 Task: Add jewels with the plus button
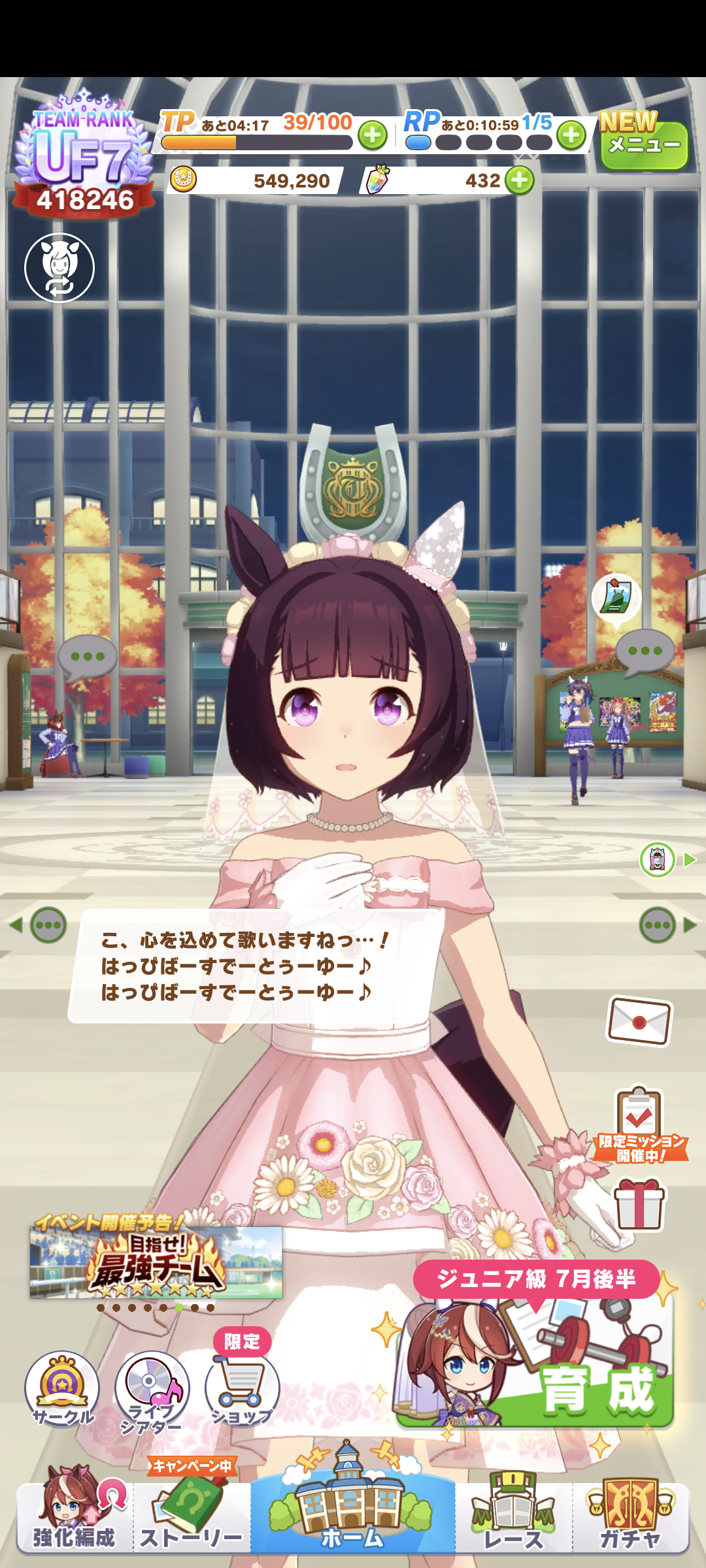tap(520, 181)
